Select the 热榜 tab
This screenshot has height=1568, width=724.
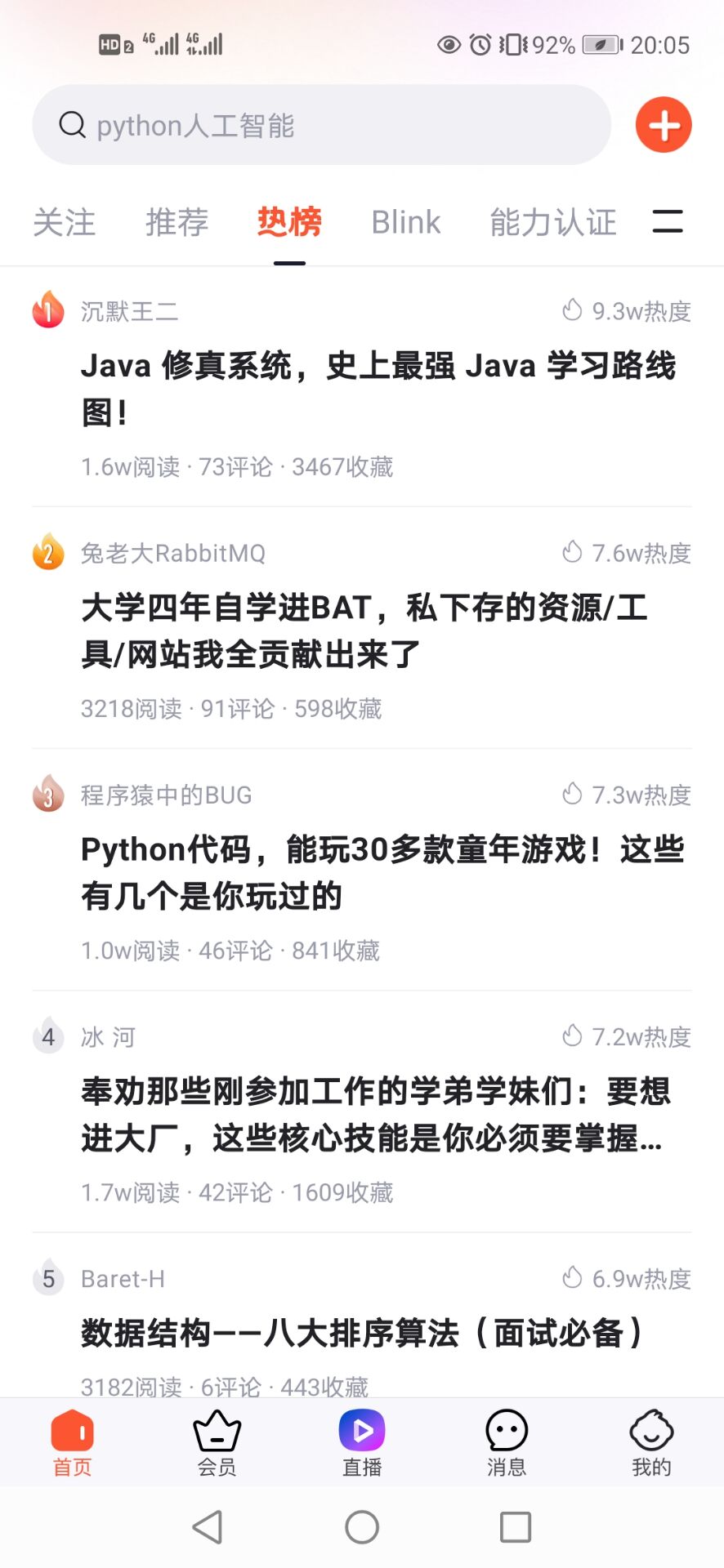point(289,222)
